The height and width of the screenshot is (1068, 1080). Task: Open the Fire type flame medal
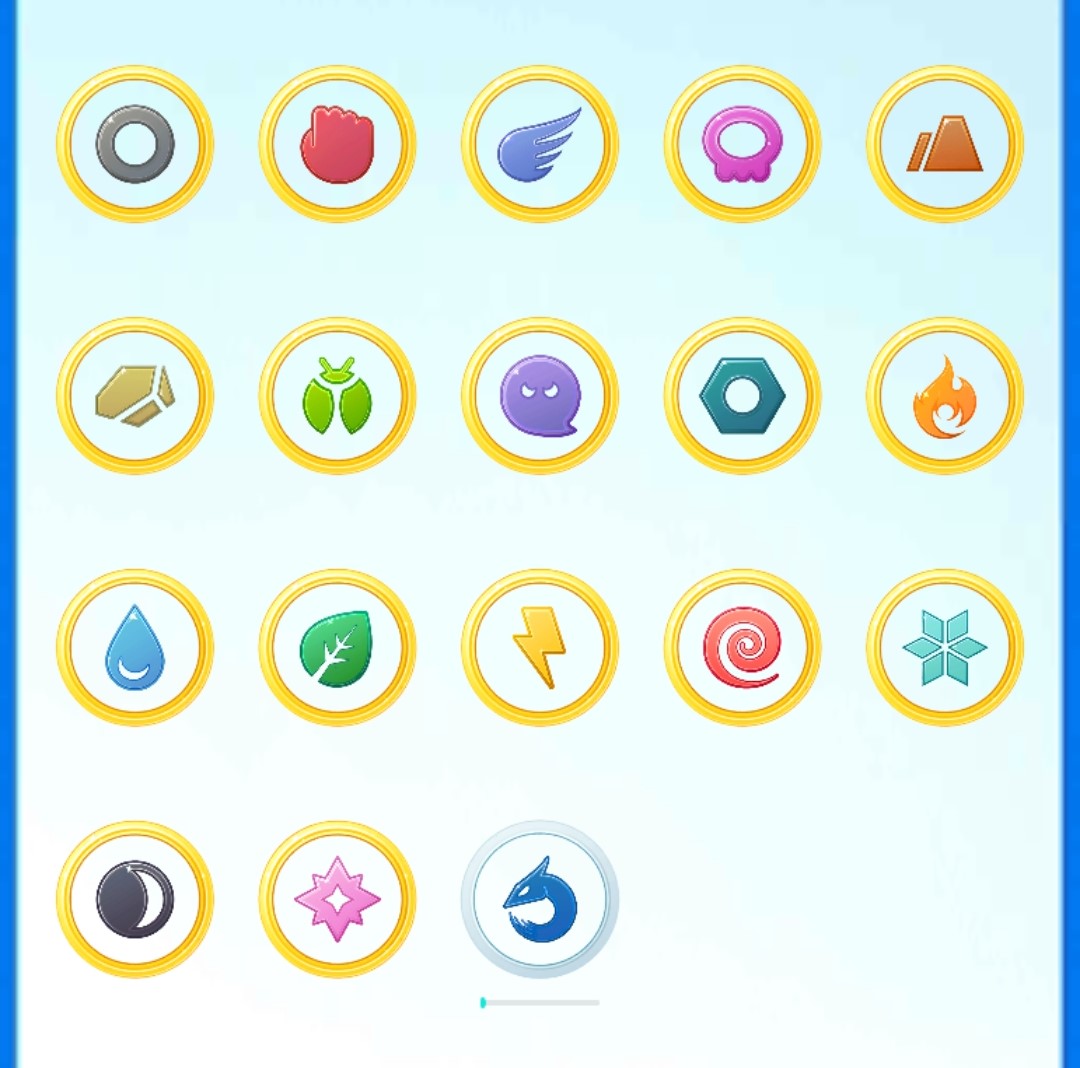[x=945, y=396]
